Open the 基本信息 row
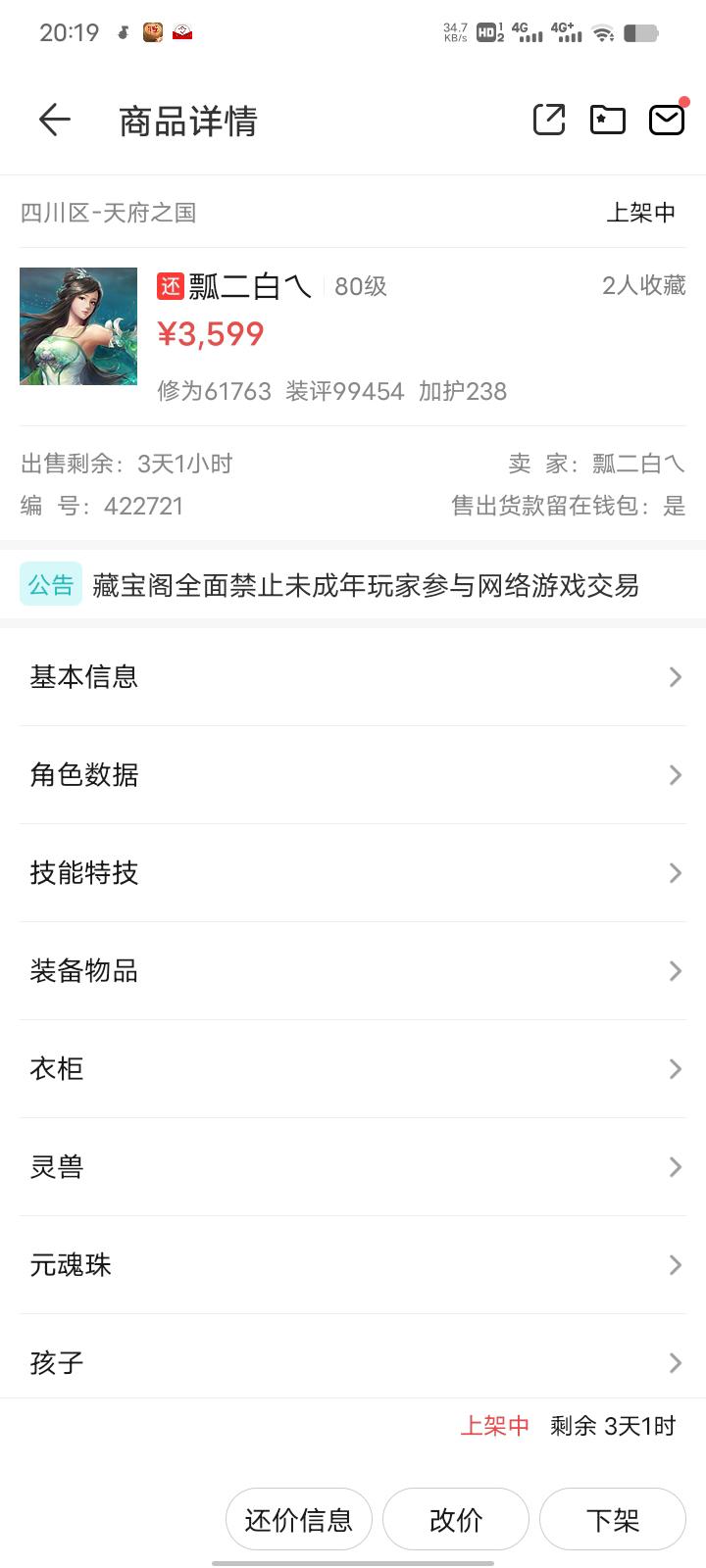 (353, 677)
